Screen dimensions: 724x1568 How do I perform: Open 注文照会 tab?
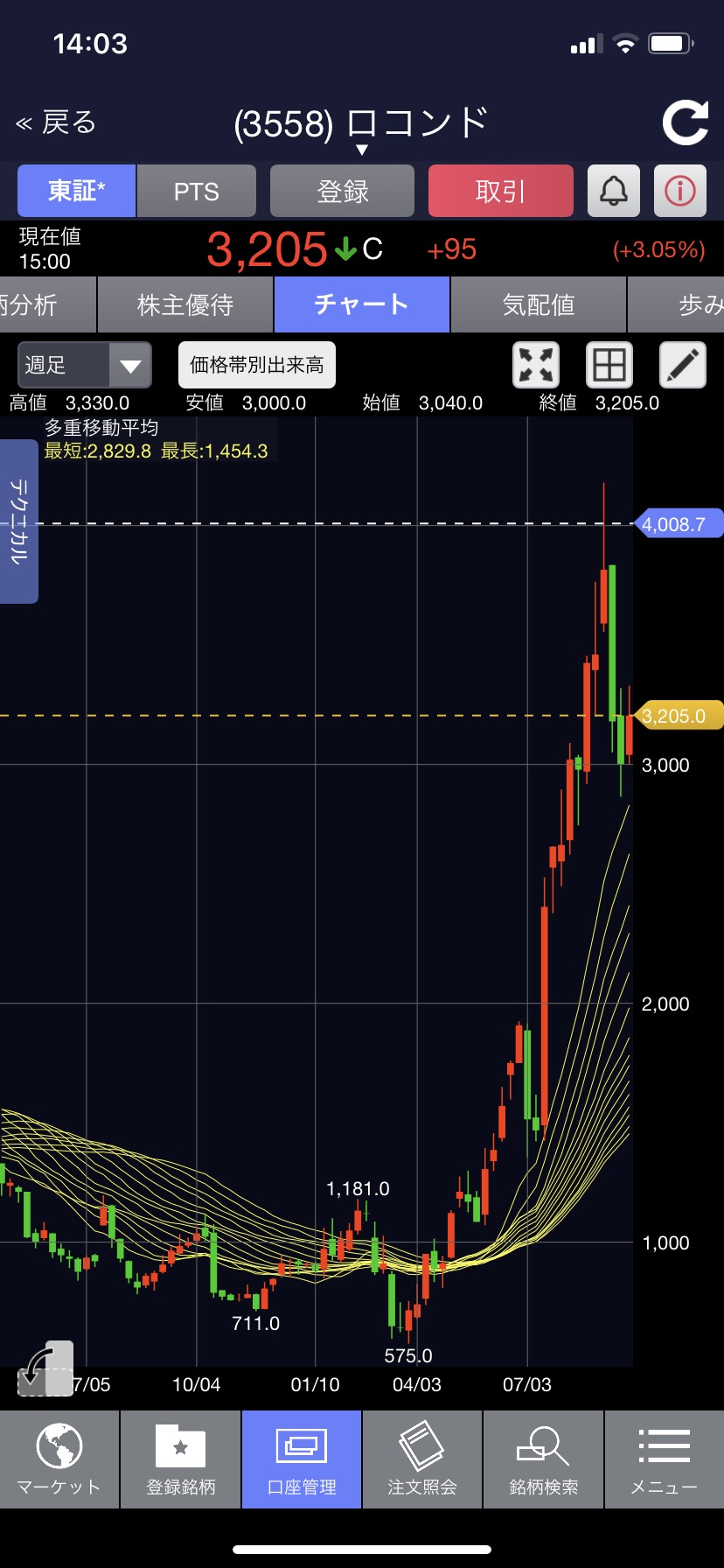pos(422,1459)
